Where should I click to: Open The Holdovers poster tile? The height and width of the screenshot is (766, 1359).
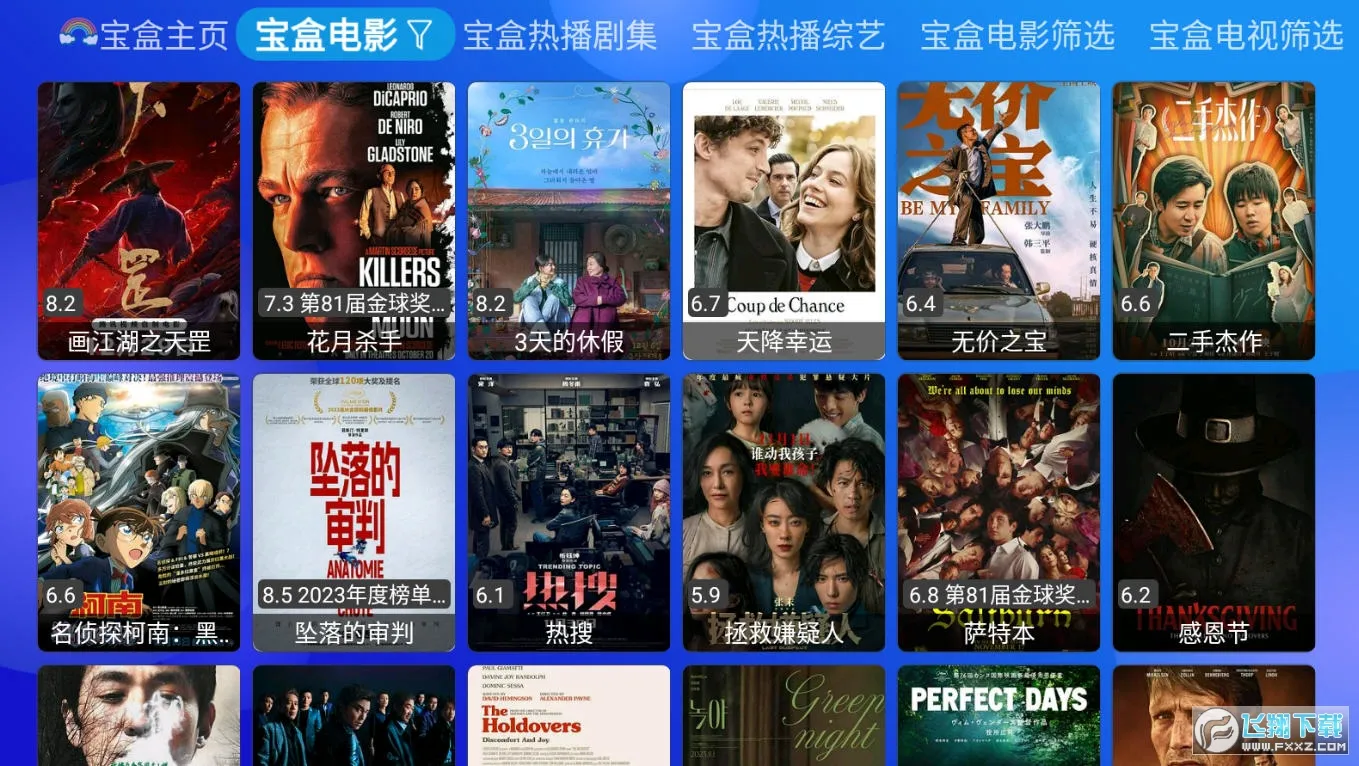pyautogui.click(x=569, y=716)
